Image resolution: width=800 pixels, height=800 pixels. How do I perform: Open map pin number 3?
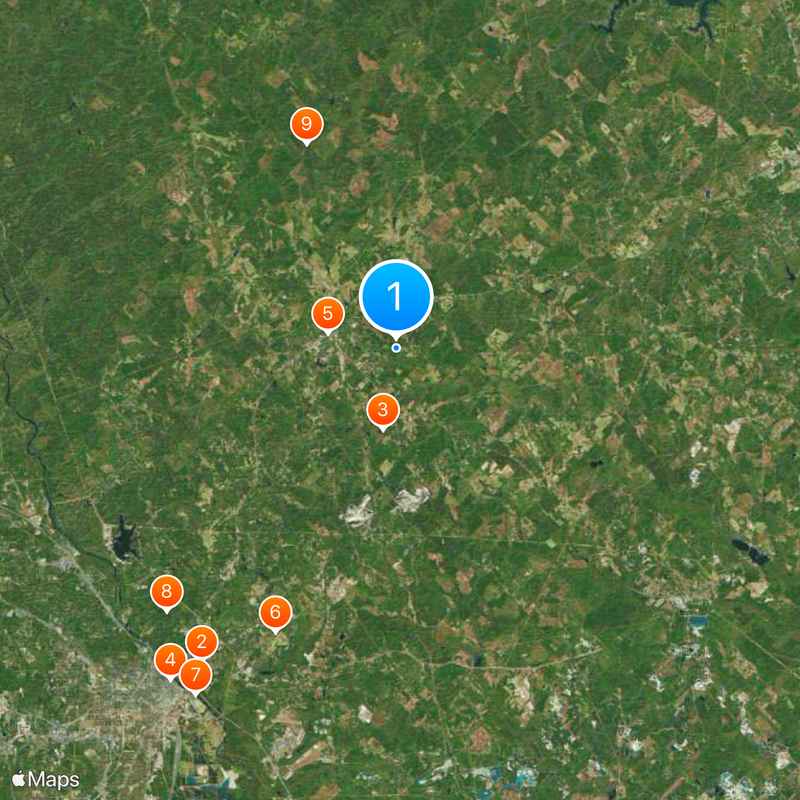pos(382,410)
